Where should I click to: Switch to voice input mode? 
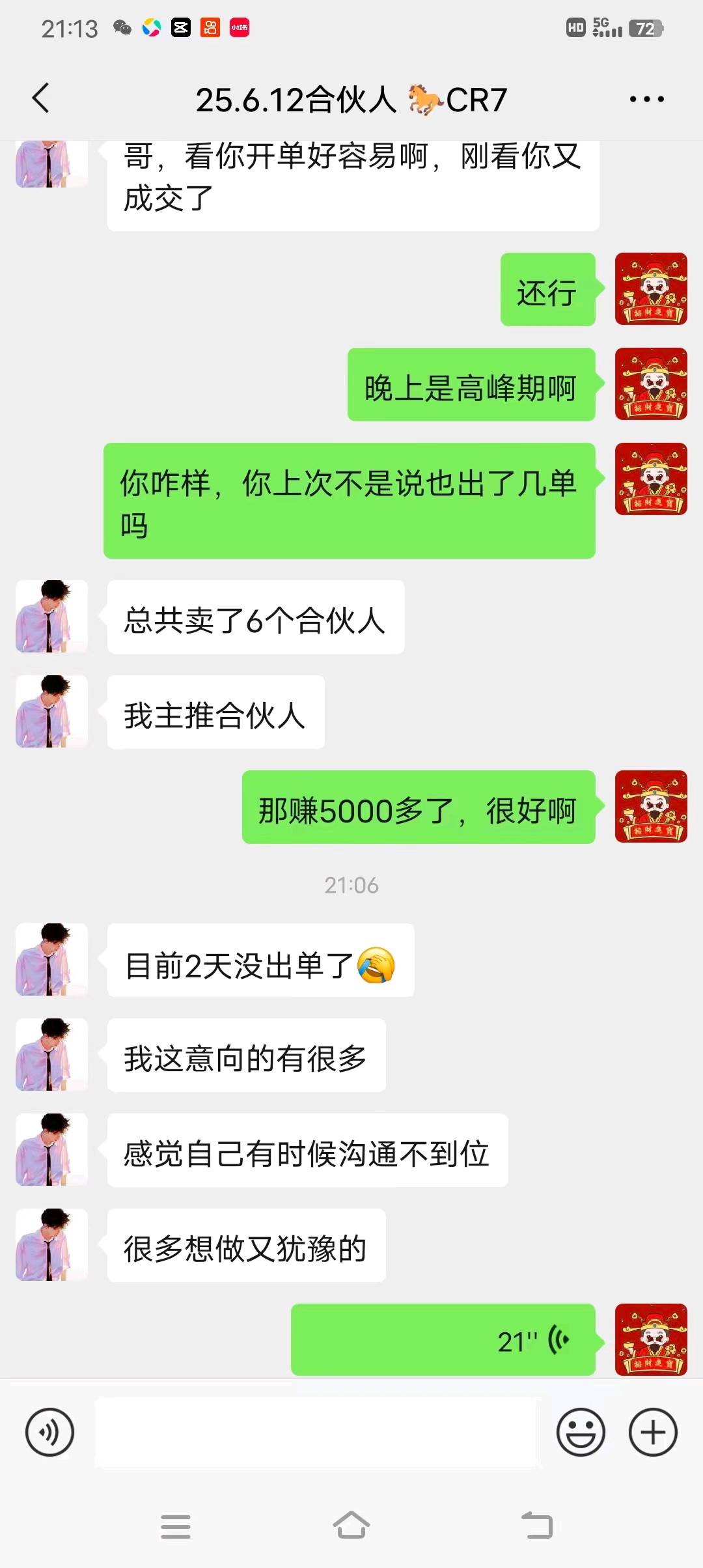(49, 1433)
